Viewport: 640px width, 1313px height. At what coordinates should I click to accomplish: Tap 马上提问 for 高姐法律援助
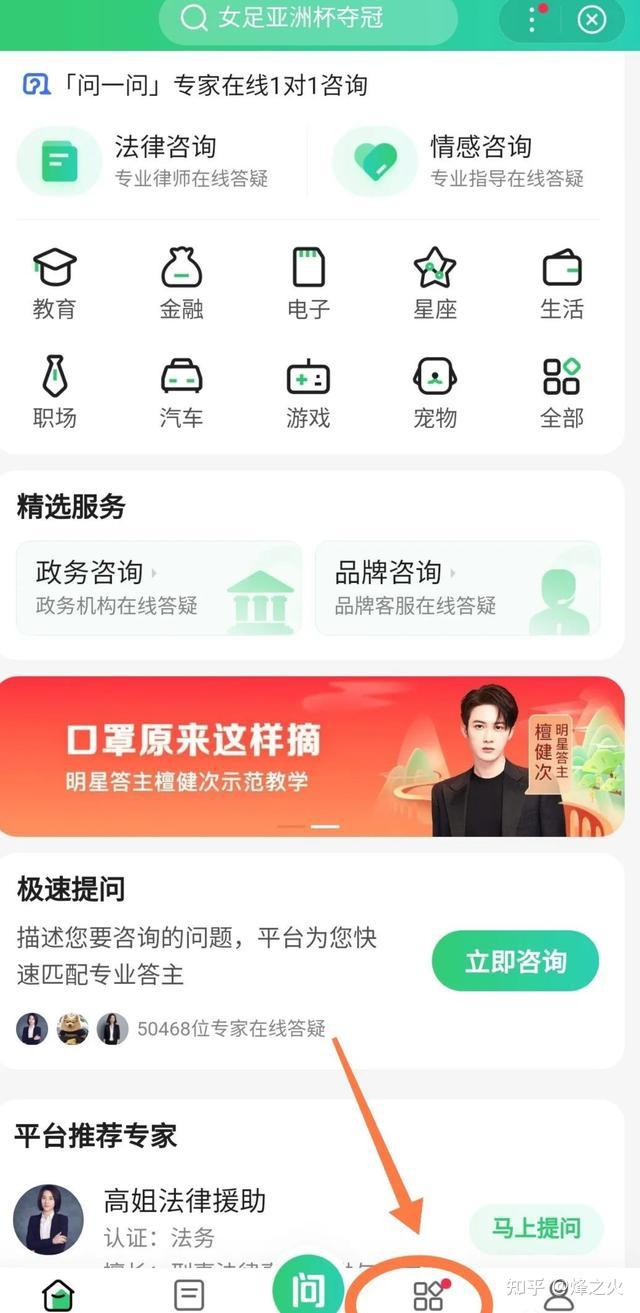[536, 1227]
